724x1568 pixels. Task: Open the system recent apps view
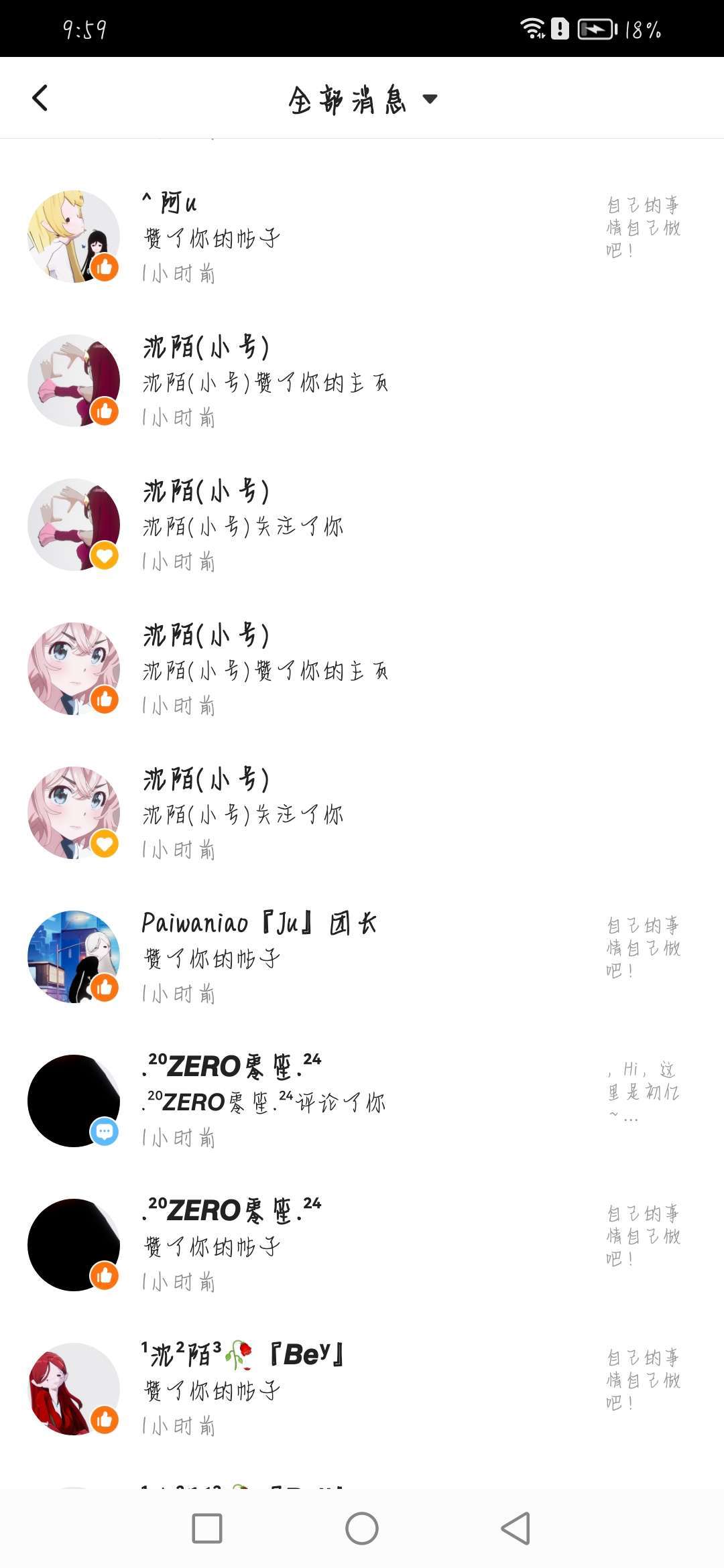[207, 1528]
